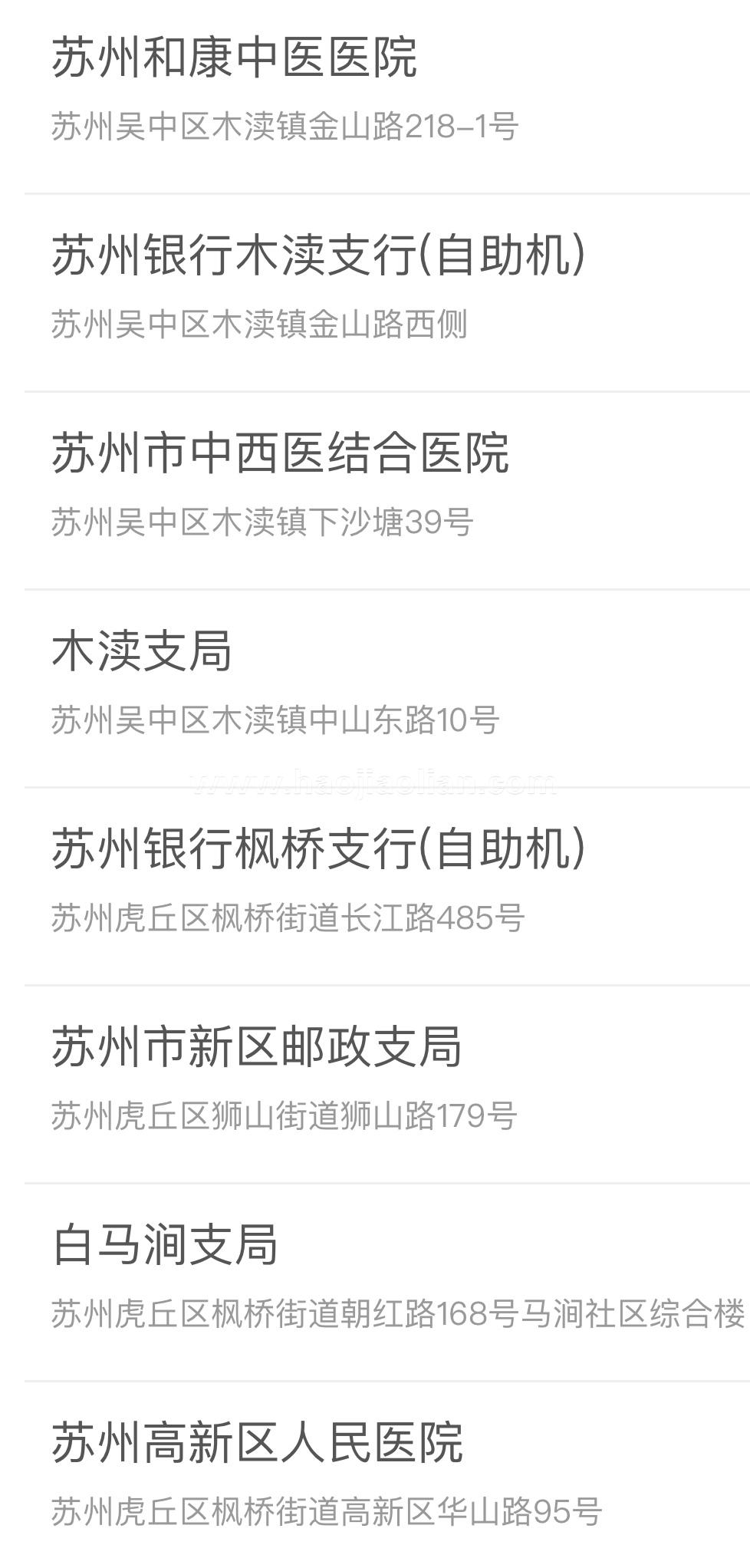Select 苏州银行枫桥支行(自助机)

coord(375,887)
